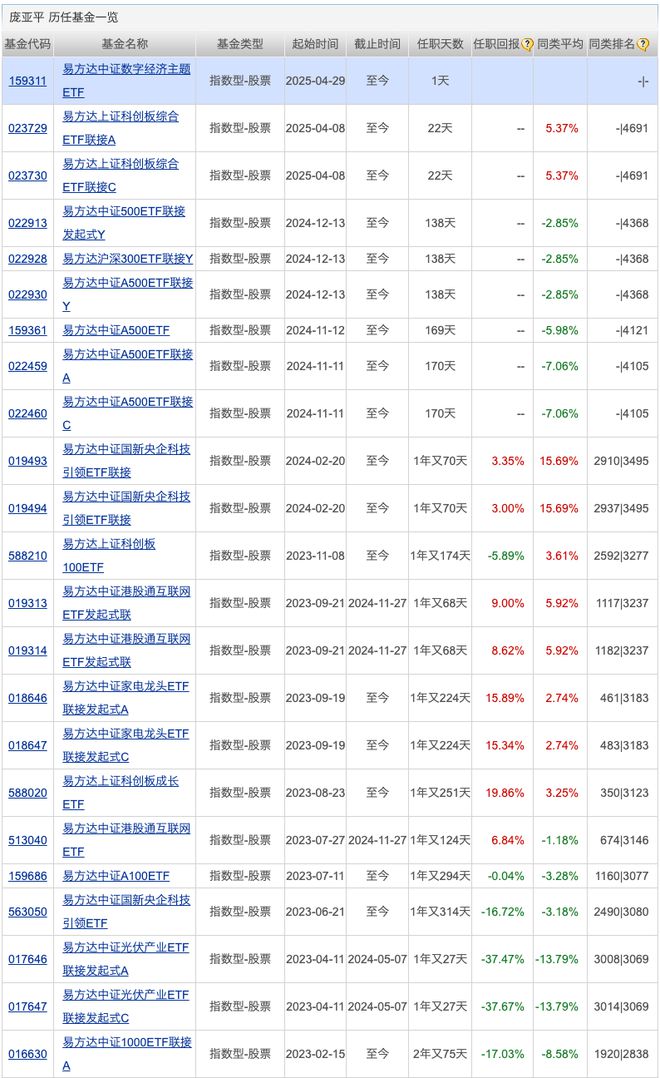Open fund code 563050 link
Screen dimensions: 660x1078
click(x=28, y=912)
